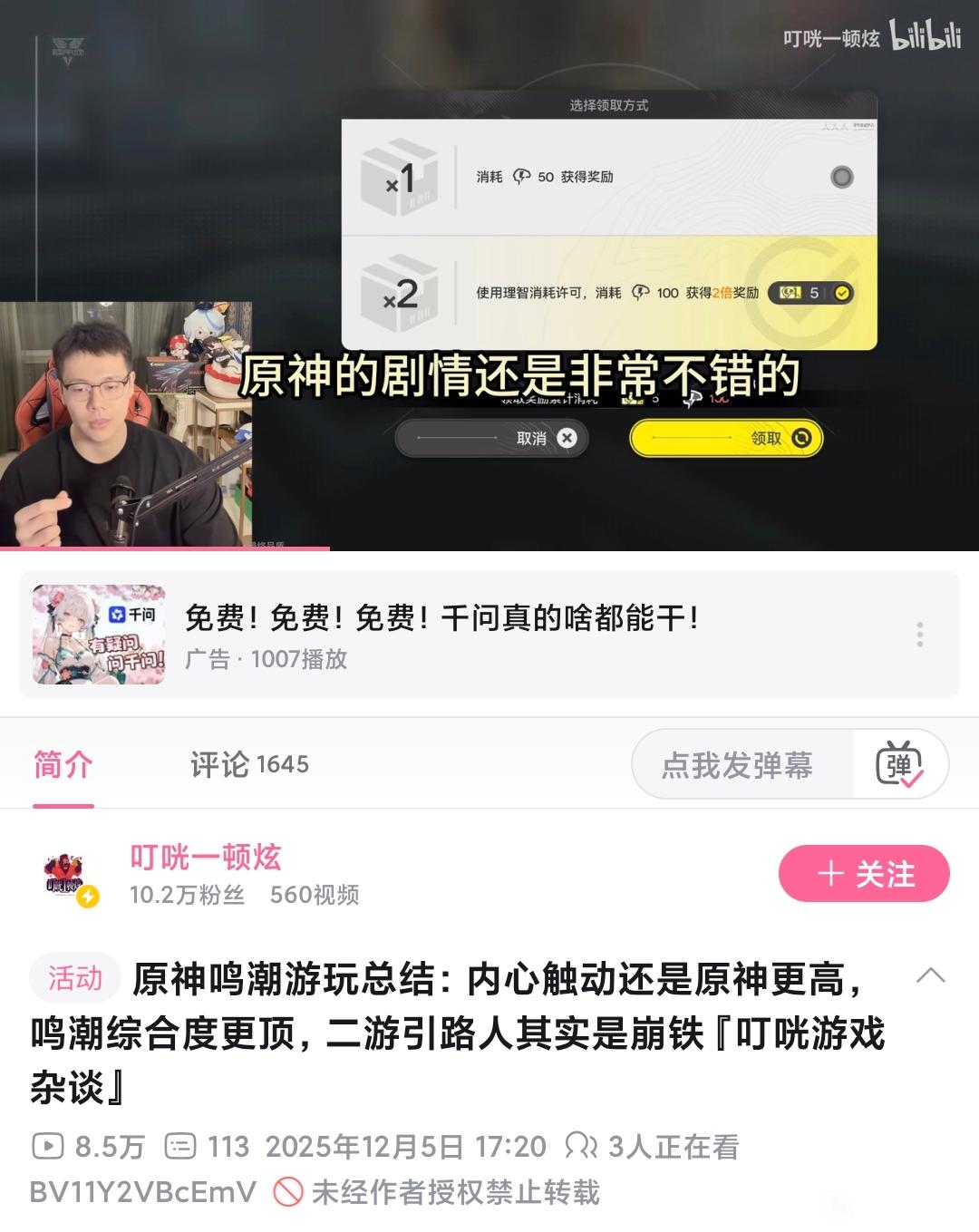
Task: Open 叮咣一顿炫 uploader profile
Action: [205, 858]
